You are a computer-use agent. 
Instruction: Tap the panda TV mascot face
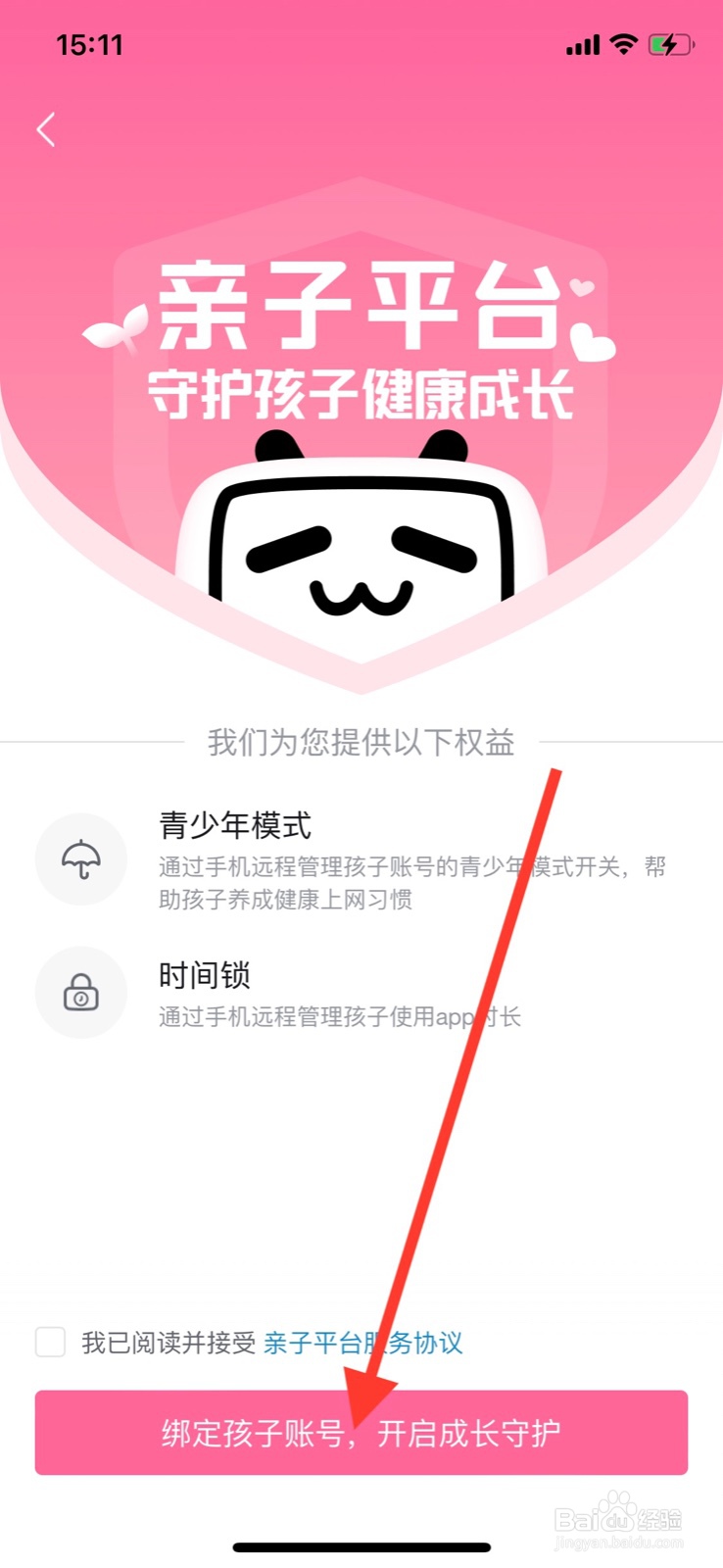point(361,559)
